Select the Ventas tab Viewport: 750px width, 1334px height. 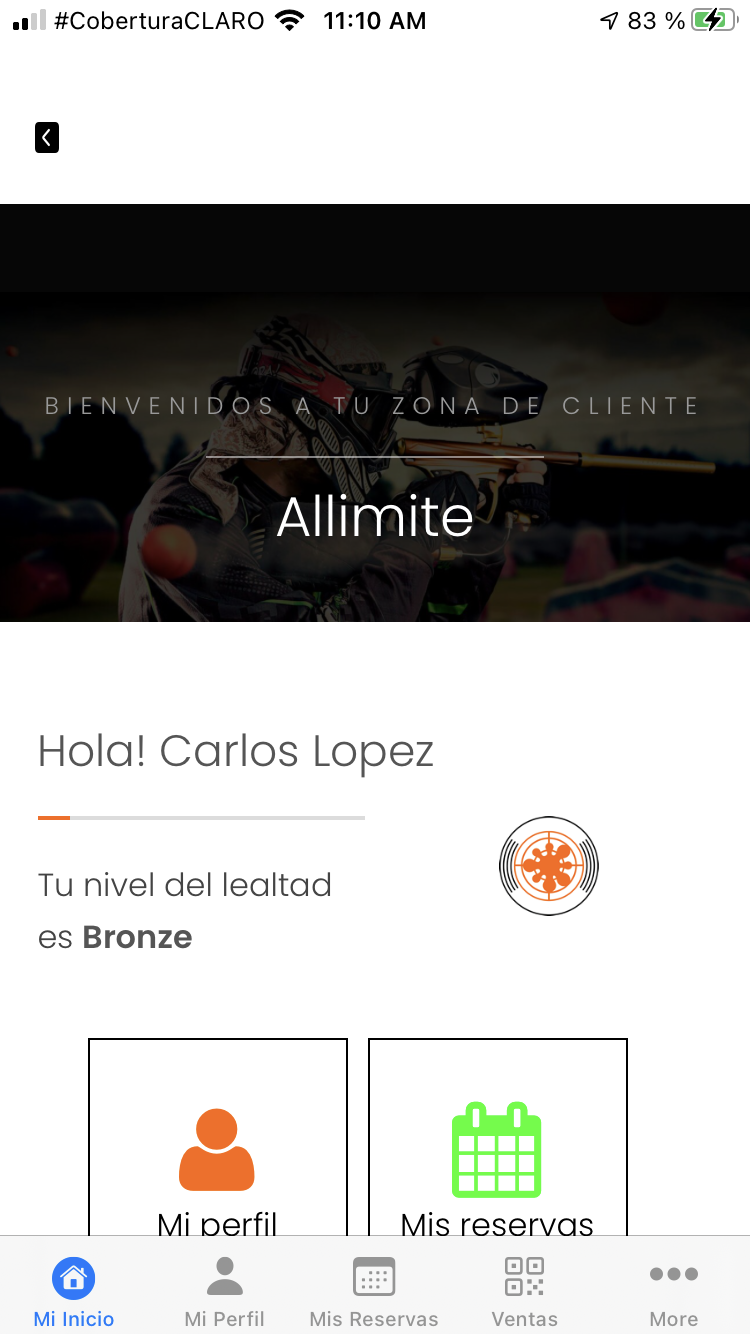tap(524, 1291)
